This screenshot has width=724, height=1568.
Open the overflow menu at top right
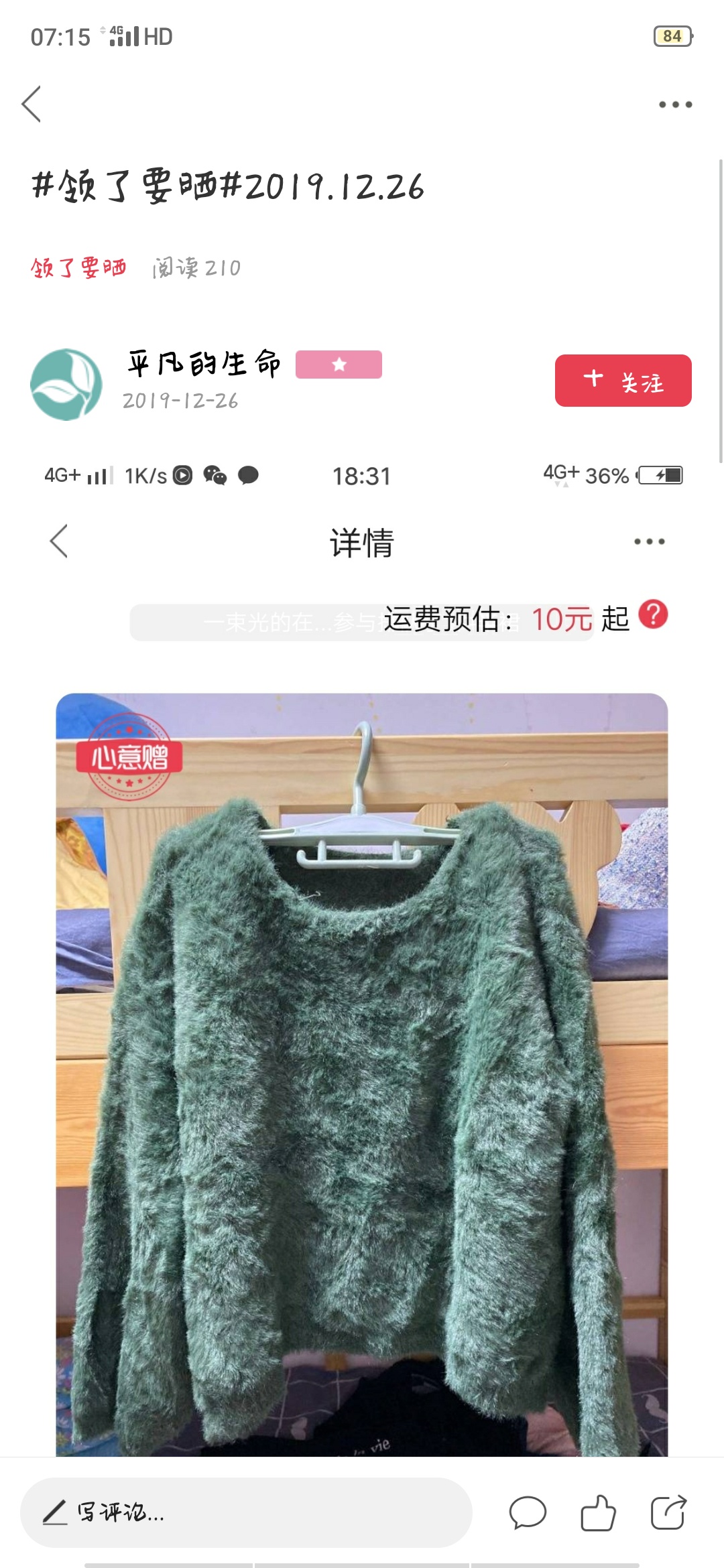point(675,105)
